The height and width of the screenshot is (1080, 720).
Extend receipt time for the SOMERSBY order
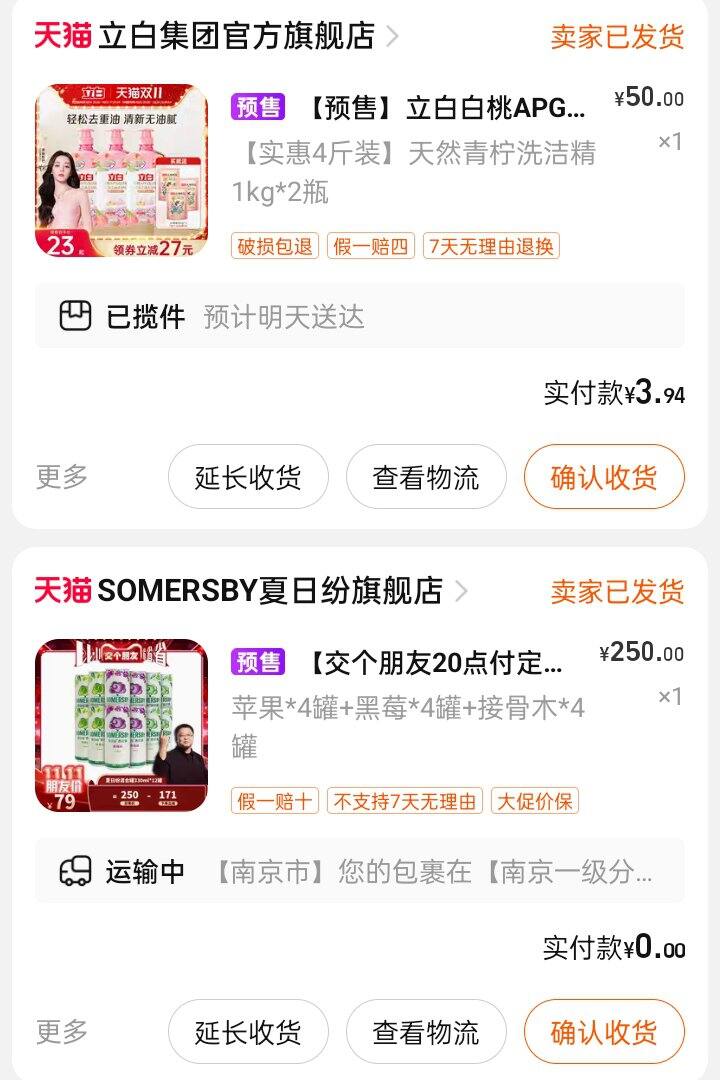tap(247, 1032)
